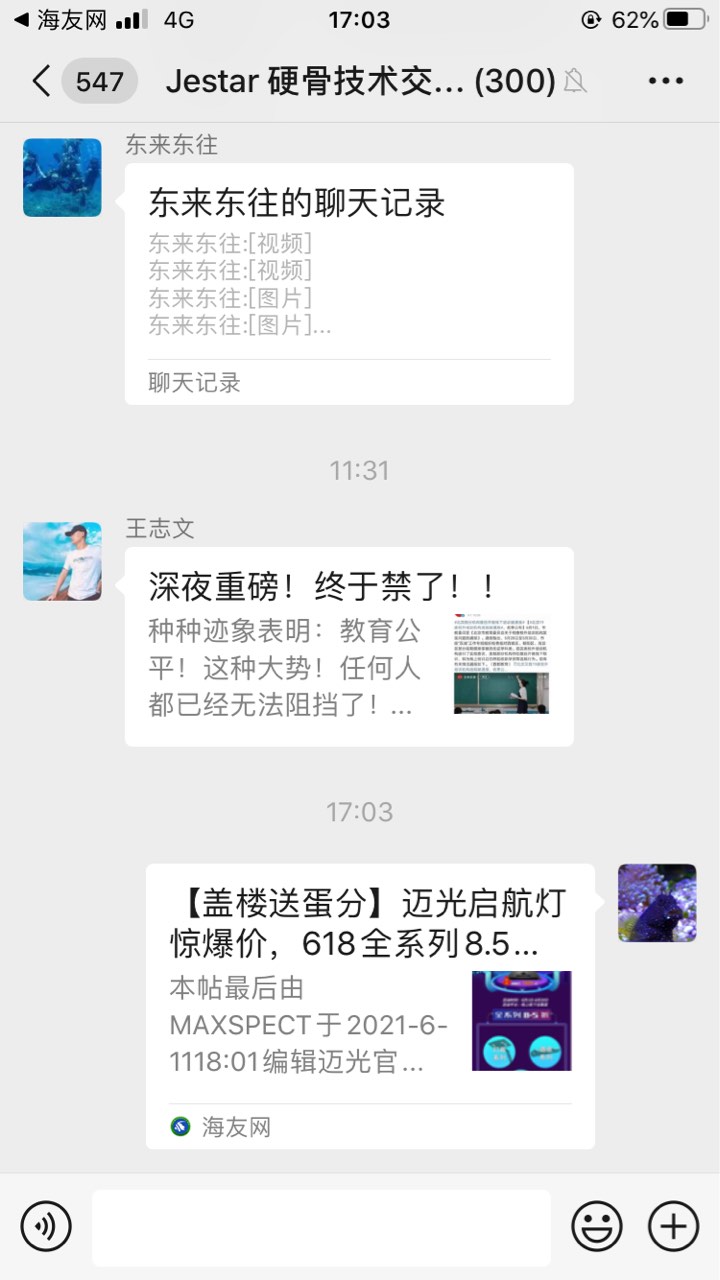This screenshot has height=1280, width=720.
Task: Tap my own avatar beside the 迈光 card
Action: tap(657, 903)
